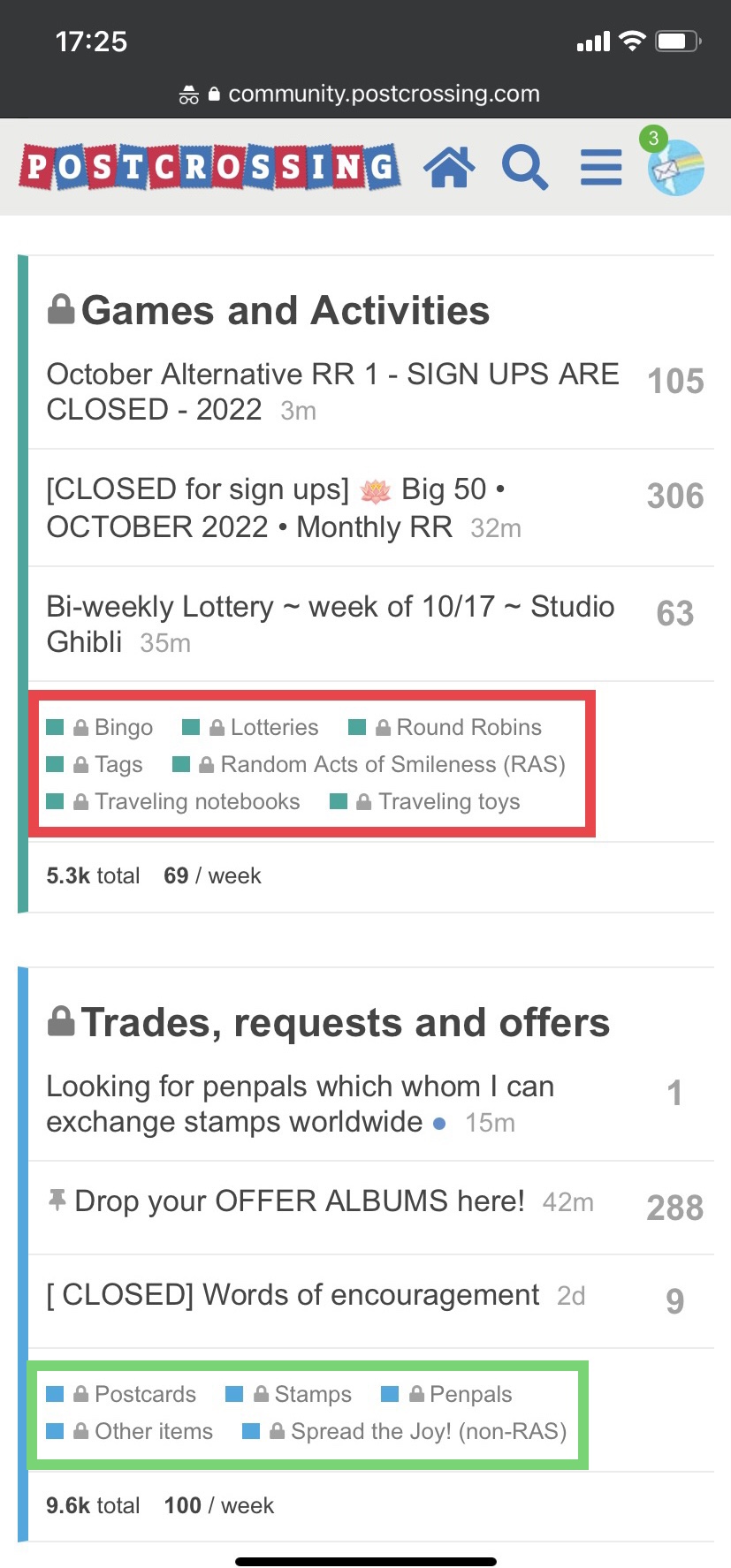The image size is (731, 1568).
Task: Open the search magnifier icon
Action: [x=525, y=167]
